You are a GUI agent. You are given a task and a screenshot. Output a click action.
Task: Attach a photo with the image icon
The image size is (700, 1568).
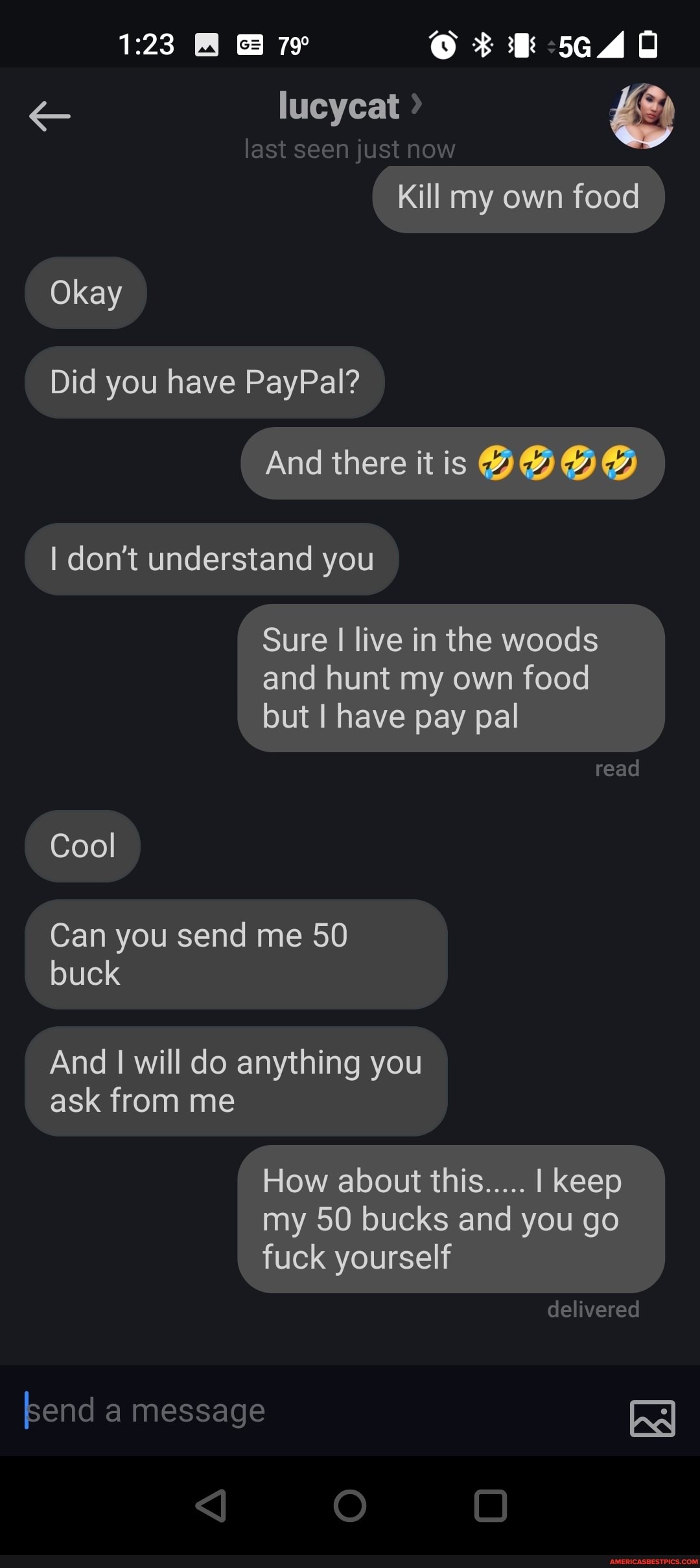point(653,1418)
